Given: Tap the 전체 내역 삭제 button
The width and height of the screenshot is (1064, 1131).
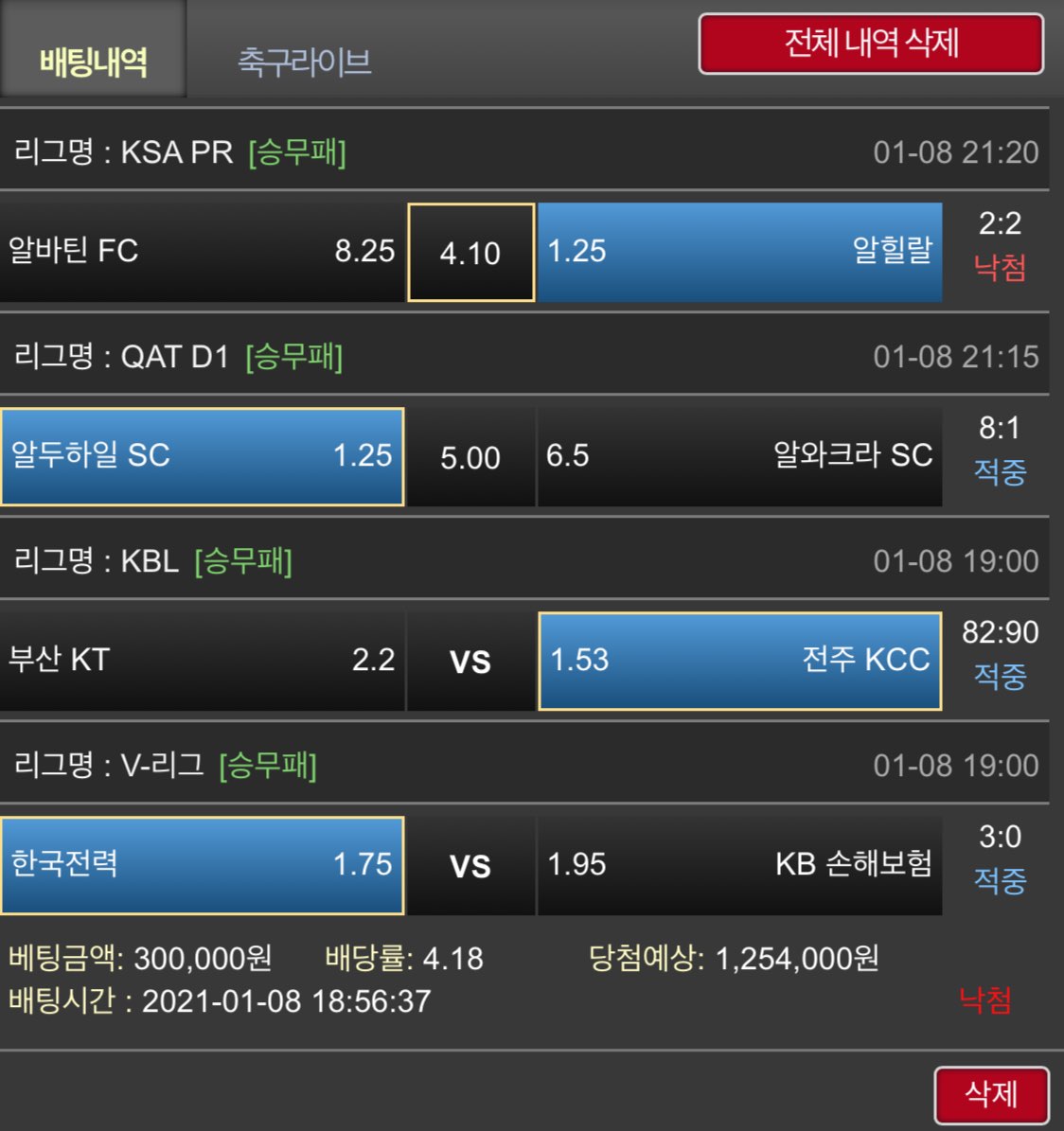Looking at the screenshot, I should coord(871,44).
